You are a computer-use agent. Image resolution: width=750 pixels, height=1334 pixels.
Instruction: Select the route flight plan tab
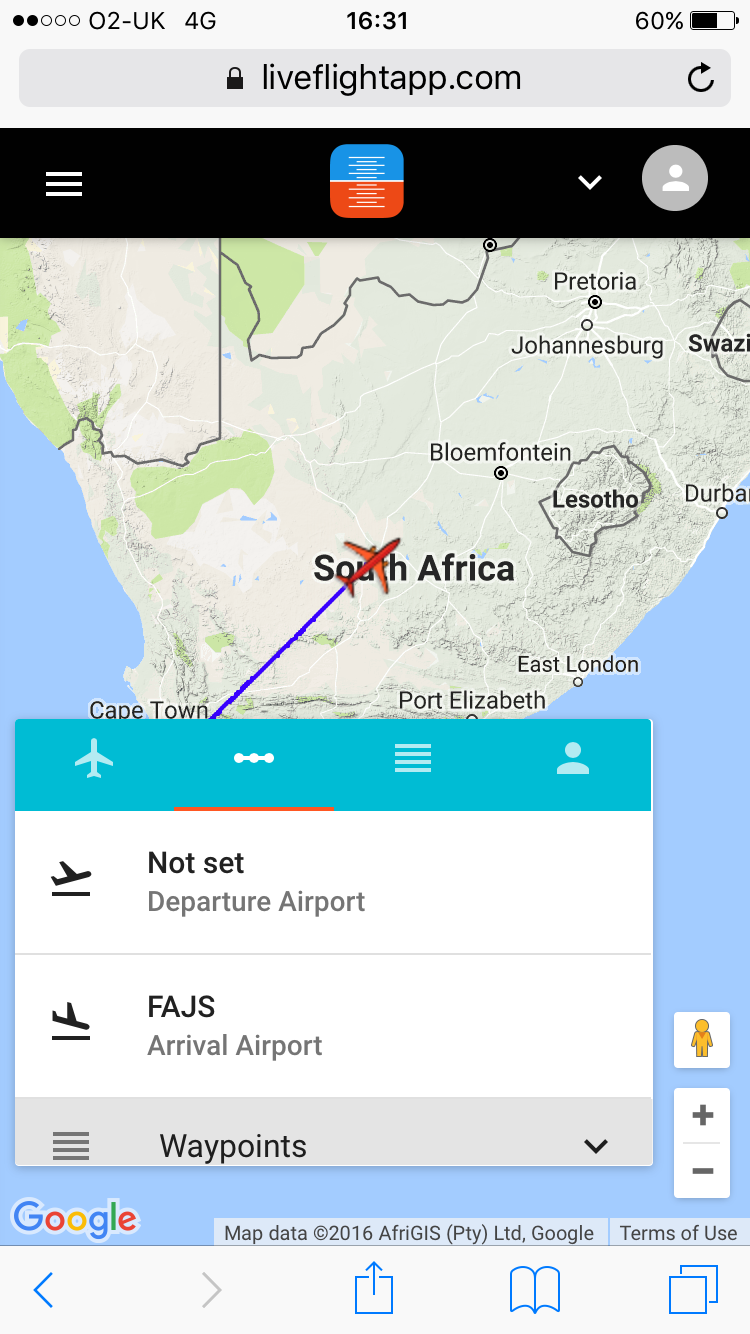pos(254,759)
